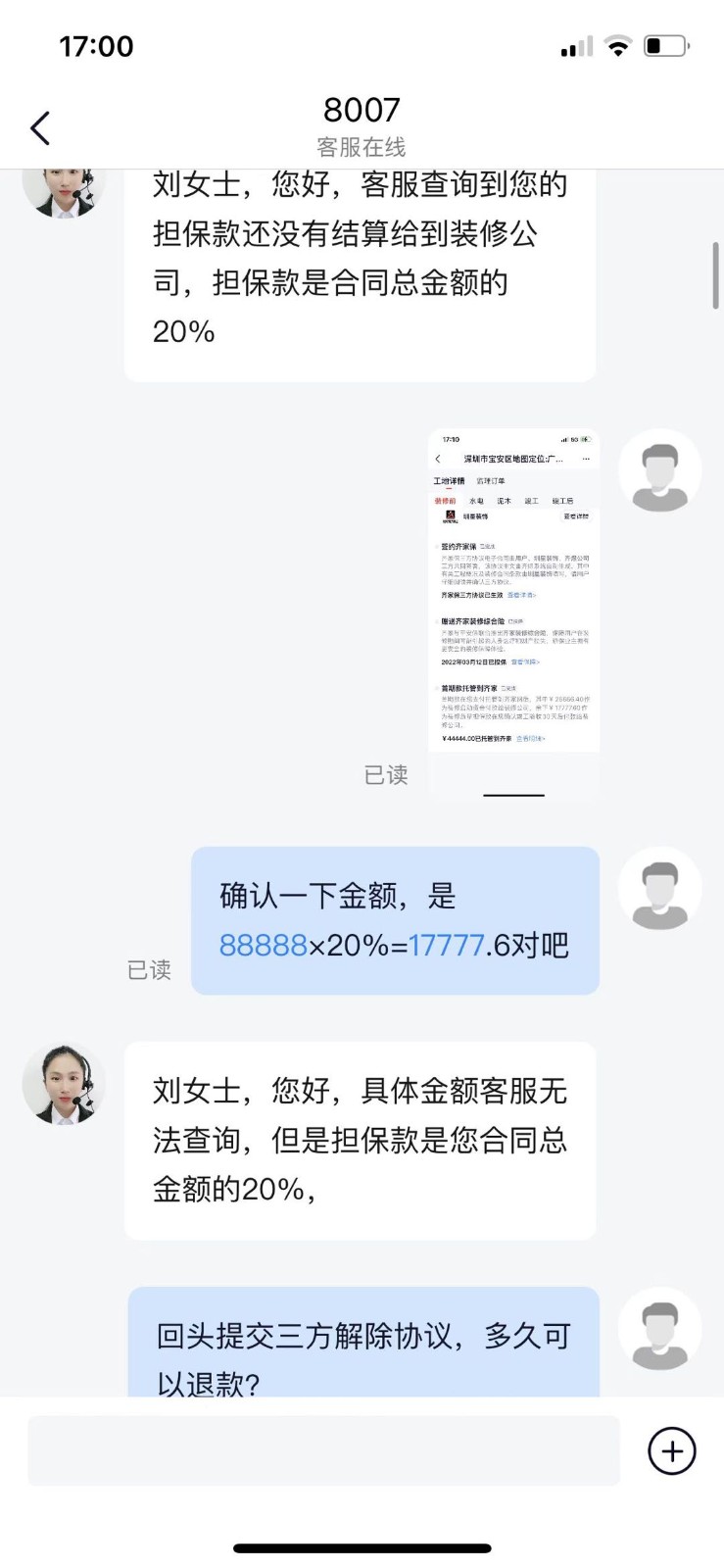
Task: Tap the linked number 17777
Action: coord(446,946)
